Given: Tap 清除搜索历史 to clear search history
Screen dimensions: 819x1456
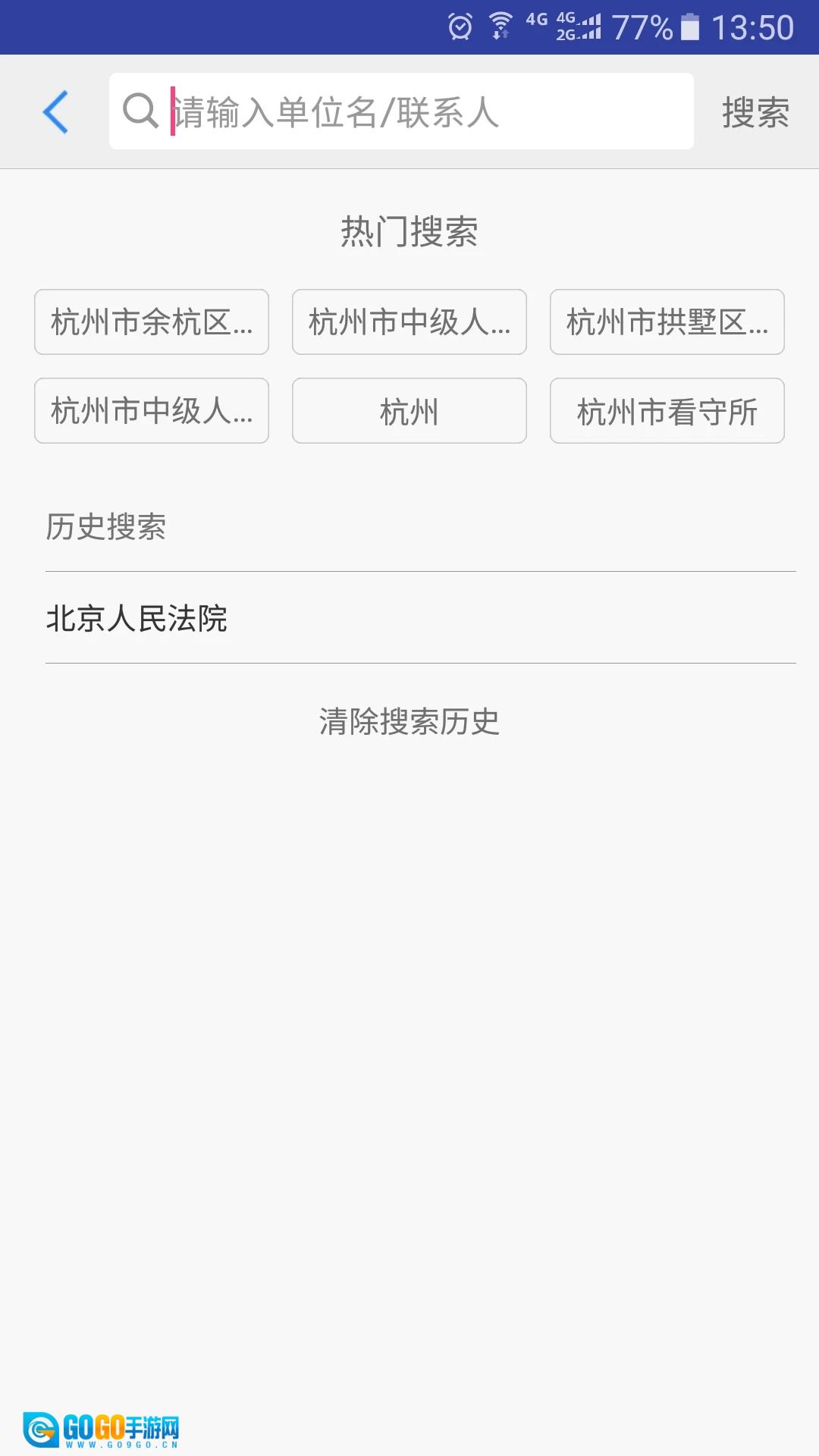Looking at the screenshot, I should click(x=409, y=723).
